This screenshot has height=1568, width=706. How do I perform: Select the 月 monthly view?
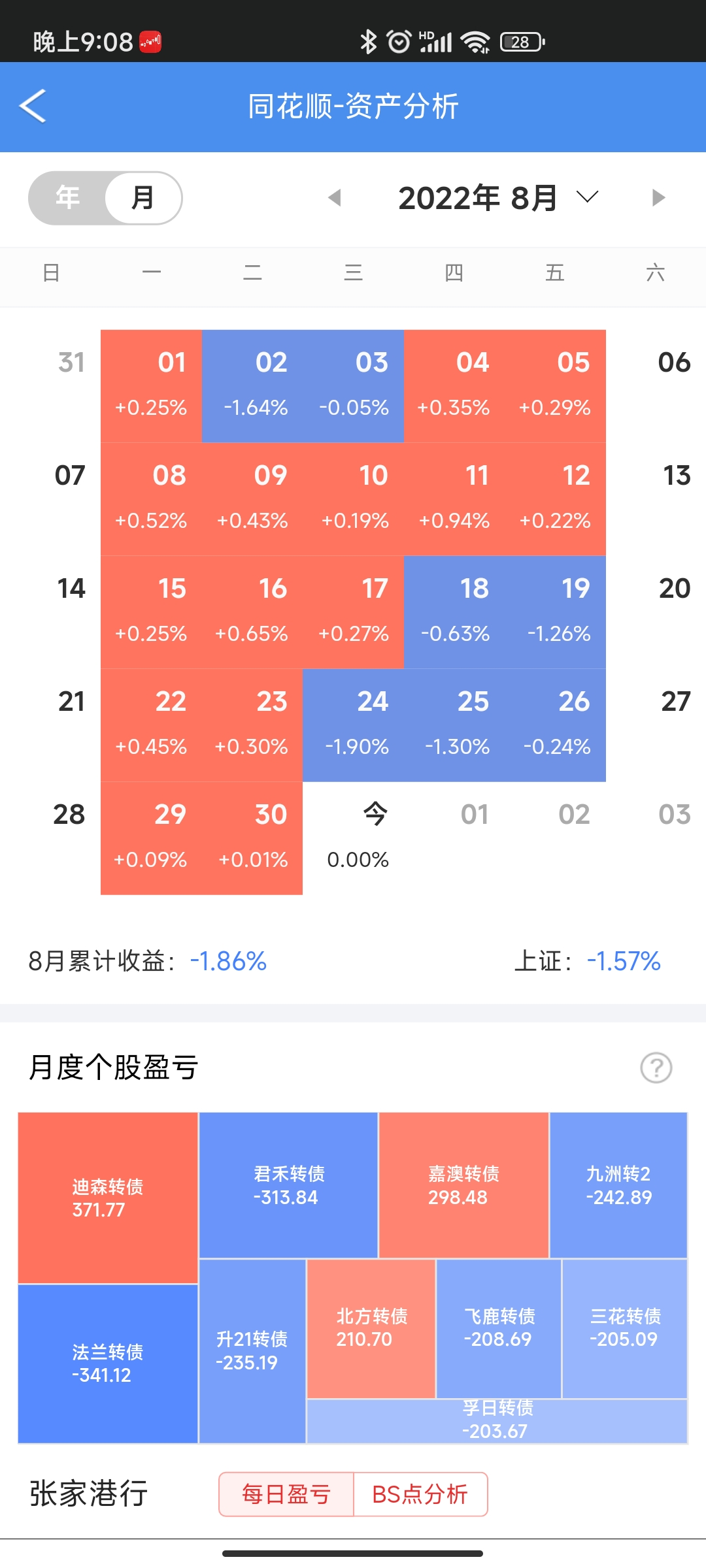pyautogui.click(x=143, y=197)
